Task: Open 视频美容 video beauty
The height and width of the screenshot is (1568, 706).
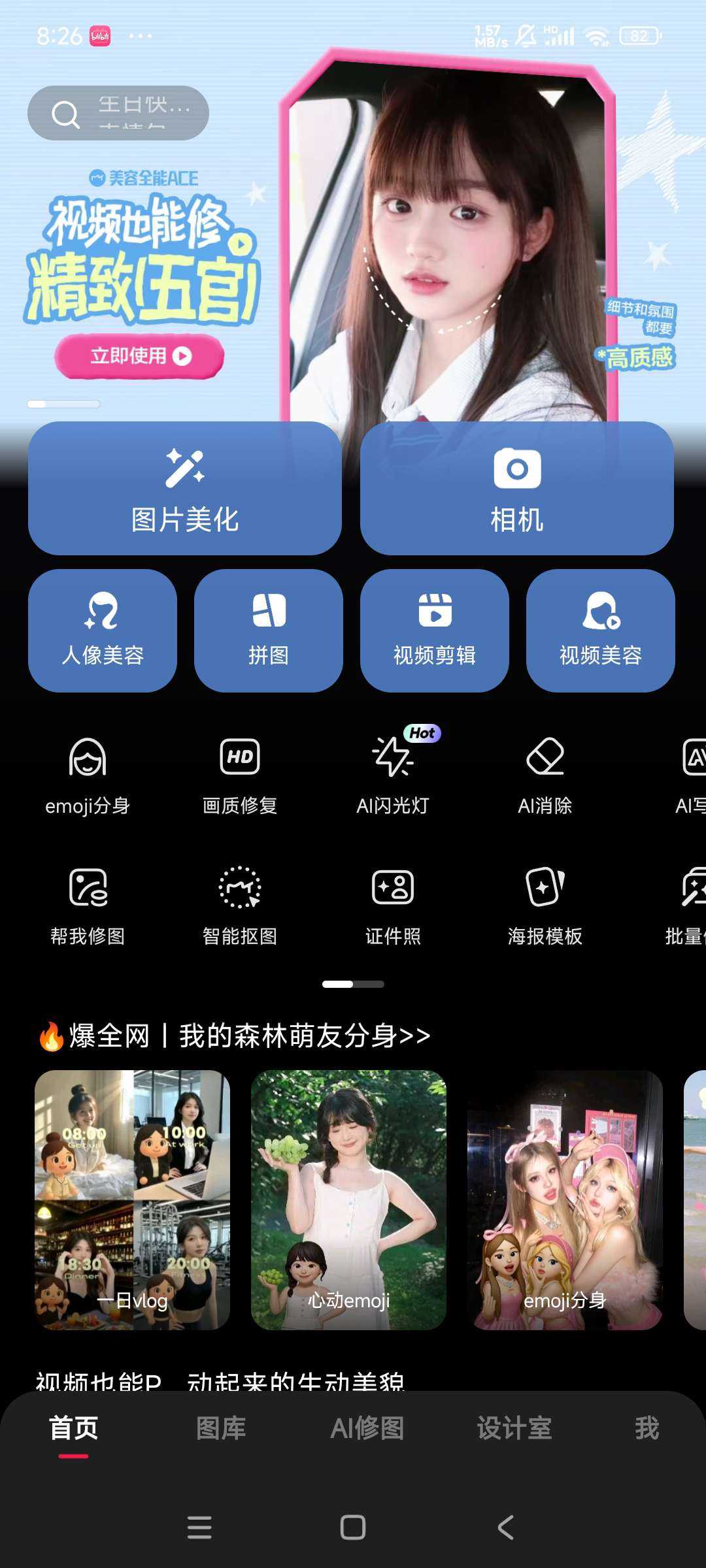Action: click(x=600, y=630)
